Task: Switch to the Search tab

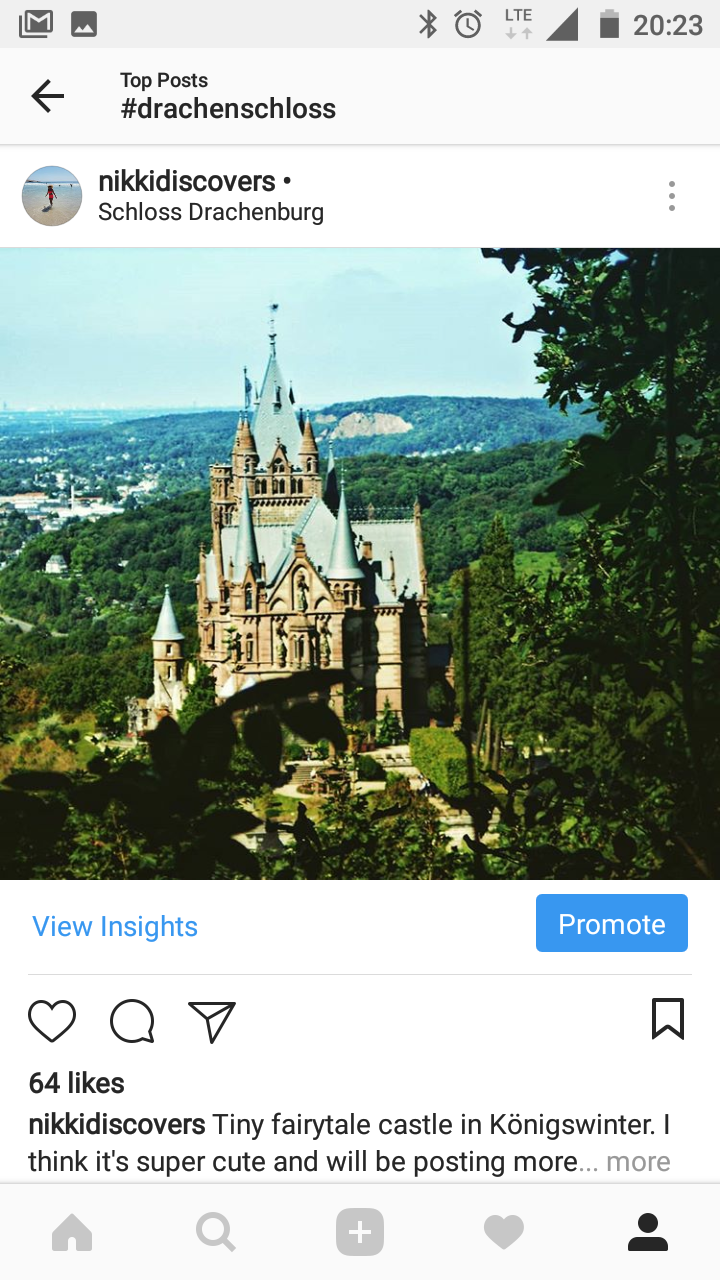Action: (x=216, y=1233)
